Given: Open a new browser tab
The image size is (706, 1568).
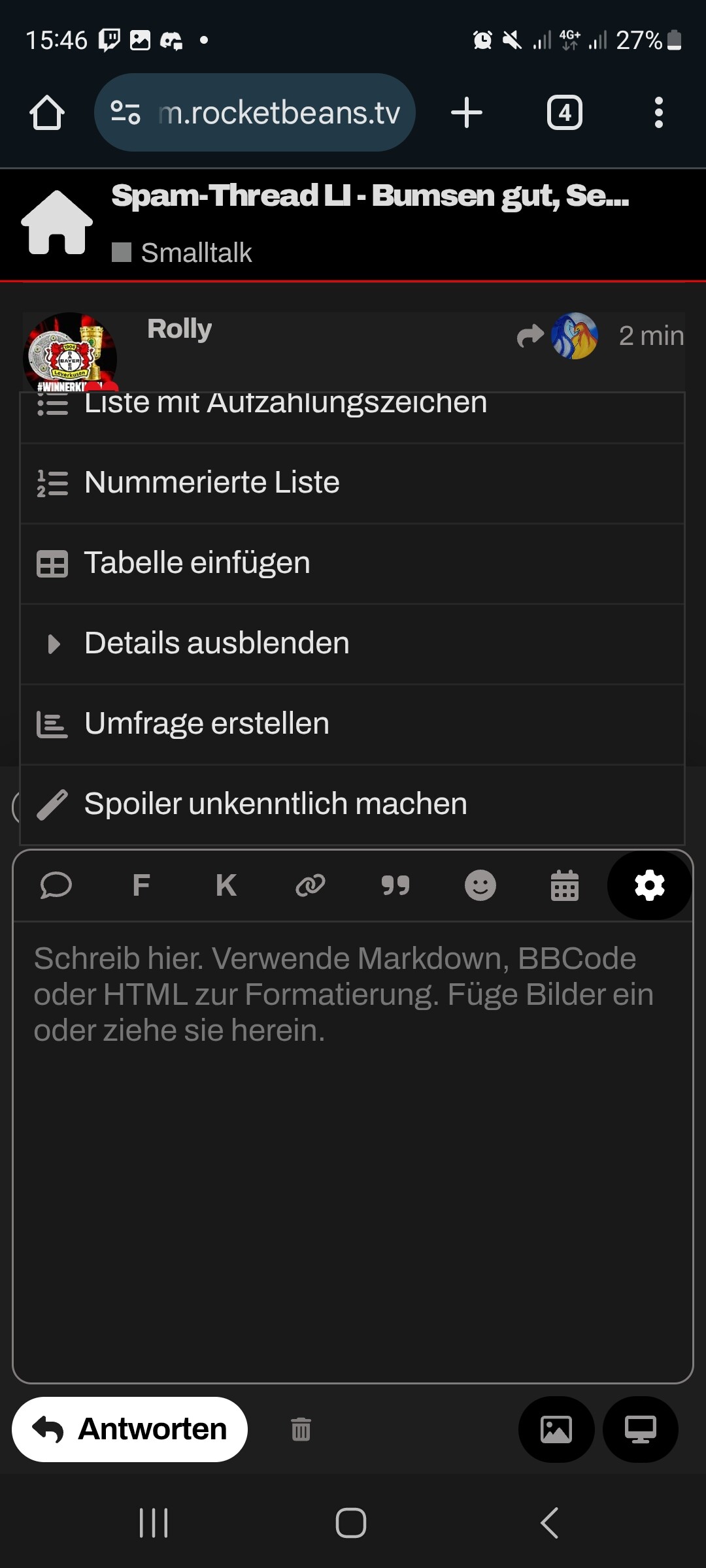Looking at the screenshot, I should 467,113.
